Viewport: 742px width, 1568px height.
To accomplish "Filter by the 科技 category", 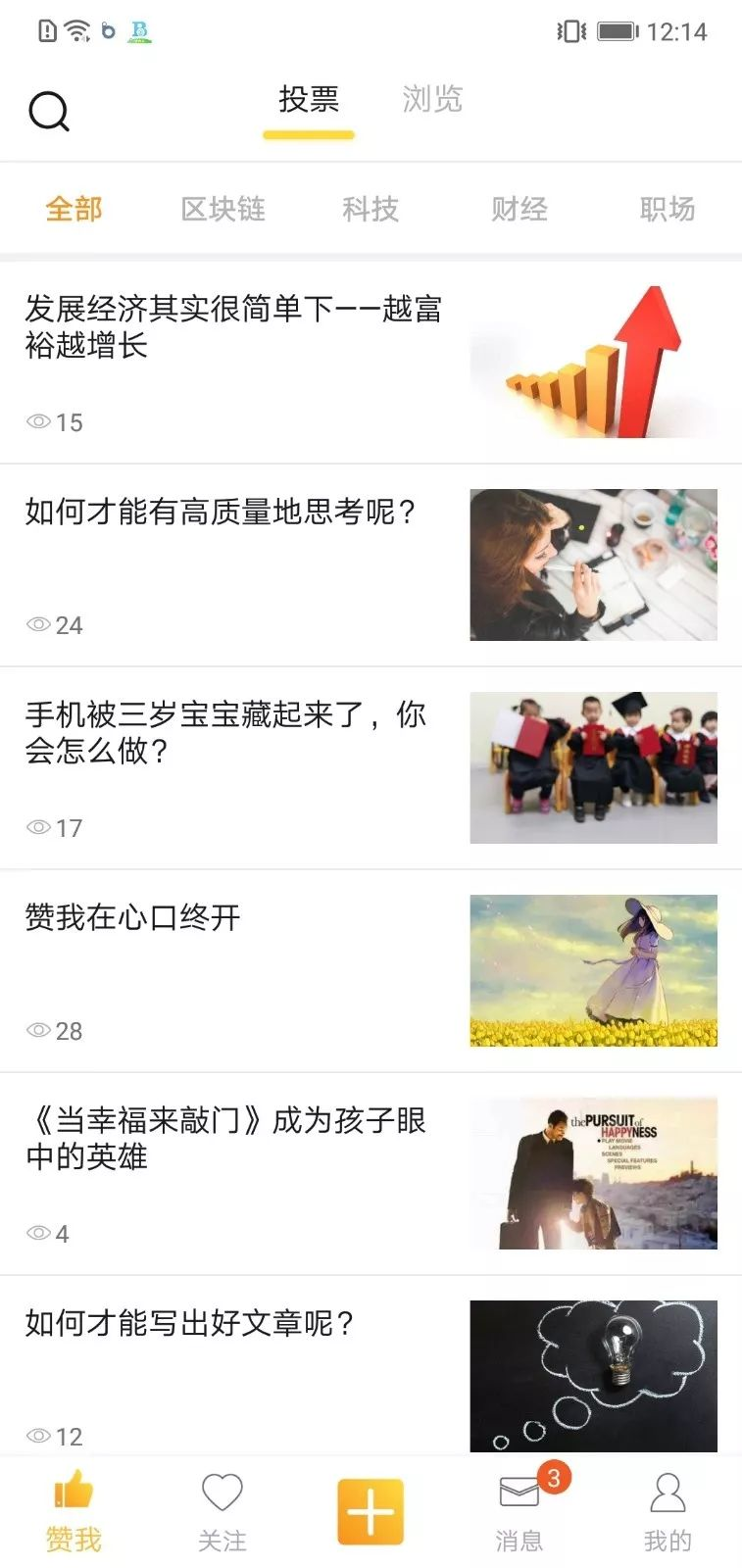I will pos(371,209).
